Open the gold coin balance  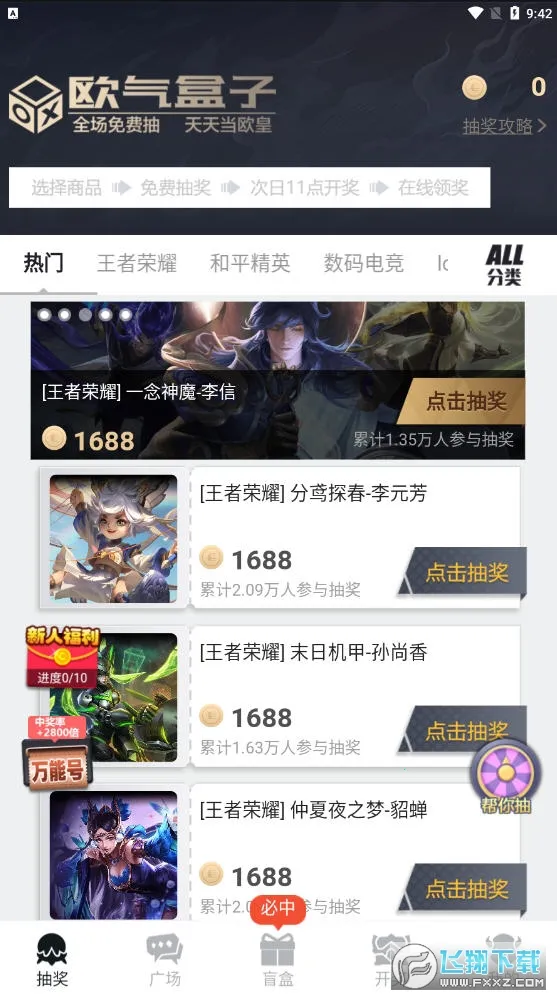505,88
